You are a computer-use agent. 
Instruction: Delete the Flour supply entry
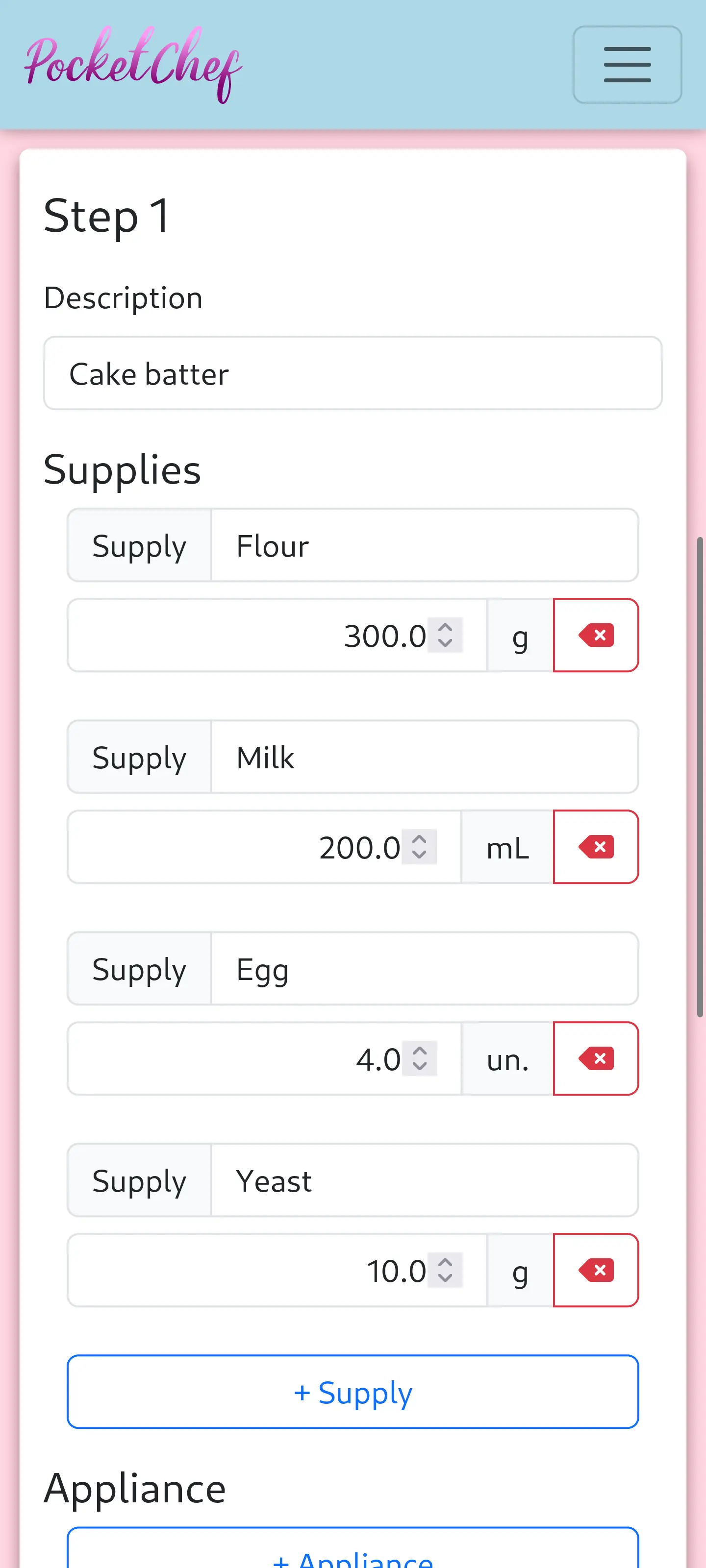(x=596, y=635)
